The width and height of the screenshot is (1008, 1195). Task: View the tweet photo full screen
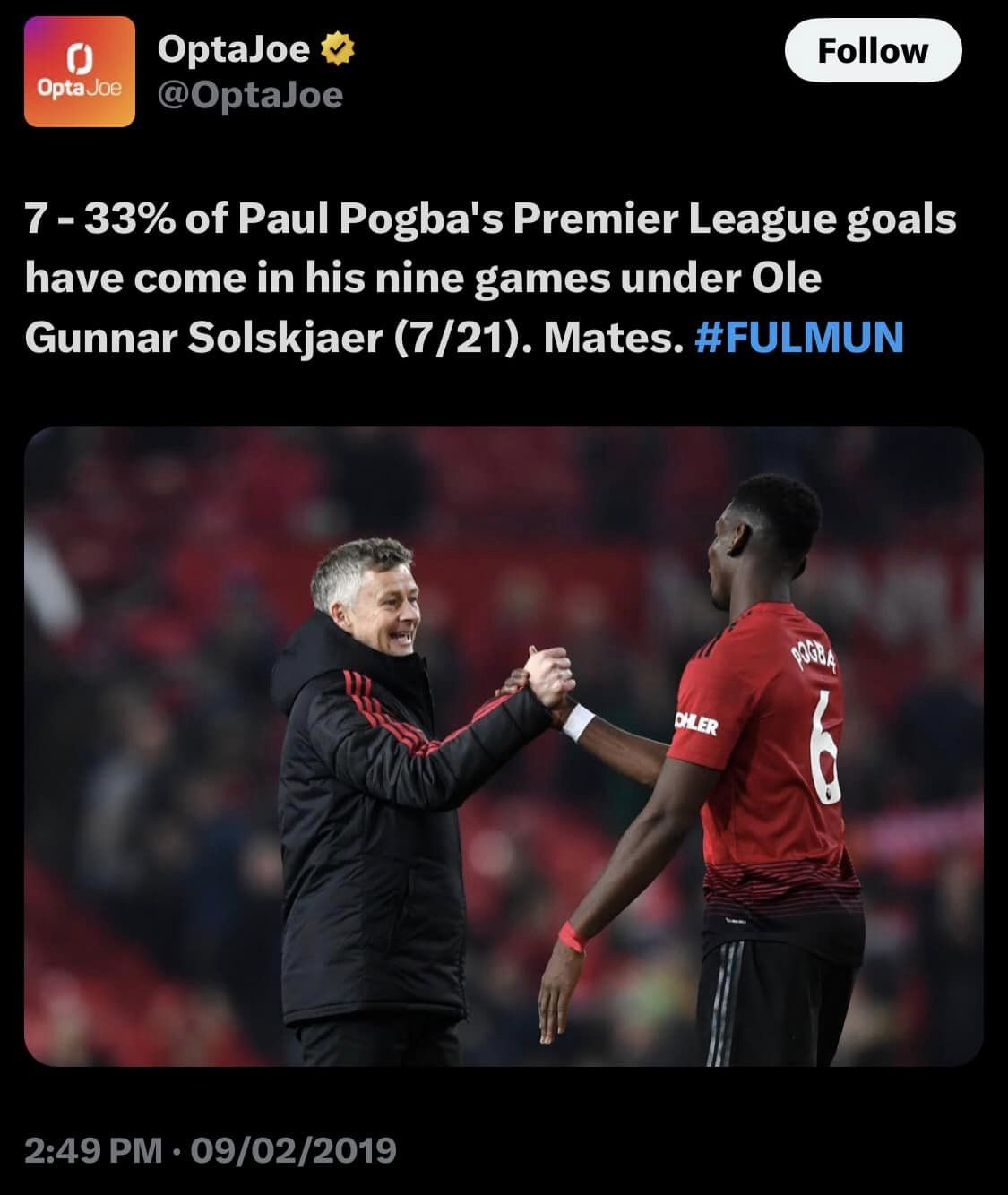coord(504,746)
